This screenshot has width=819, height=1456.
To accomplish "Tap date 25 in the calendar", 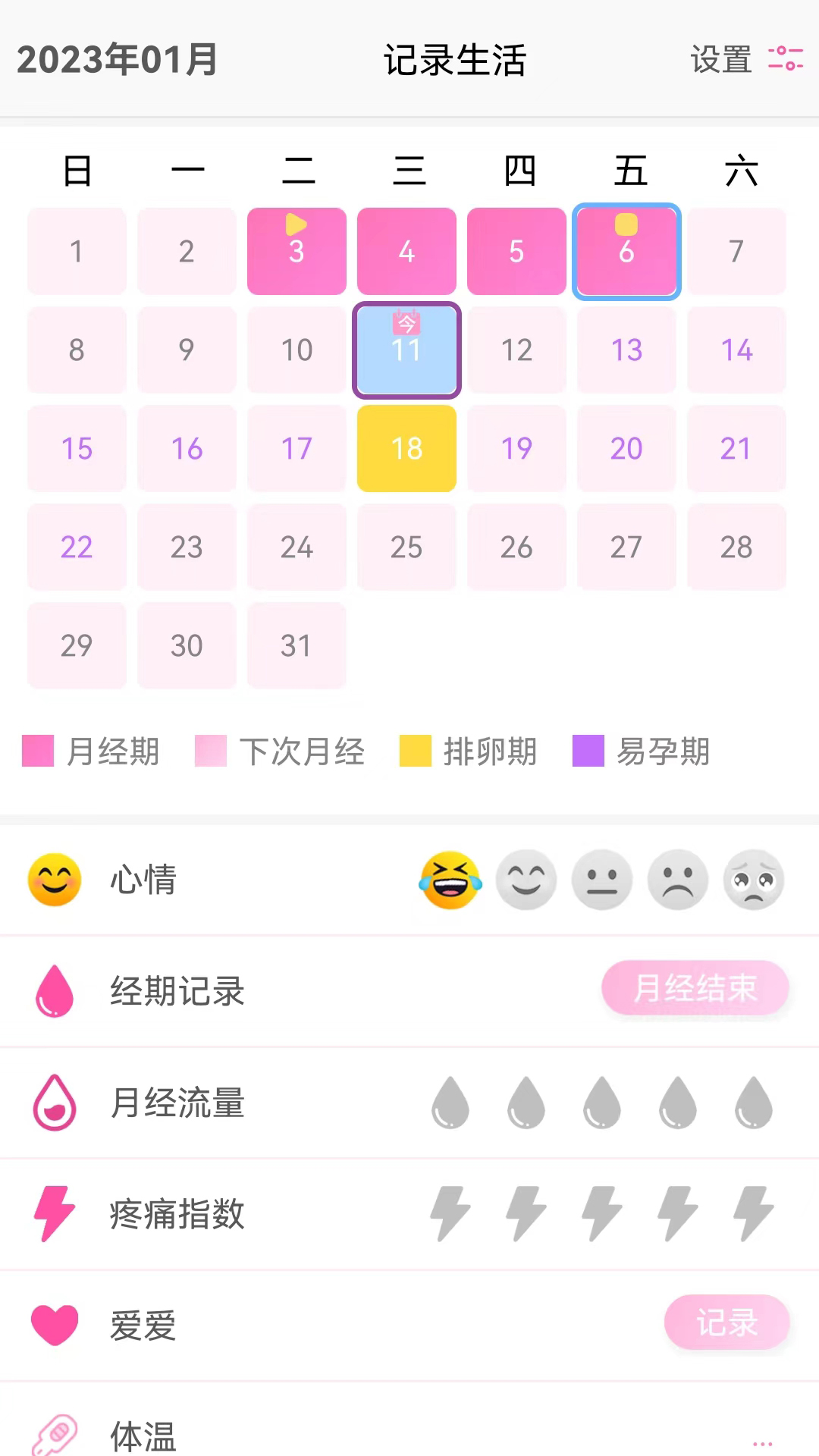I will [406, 548].
